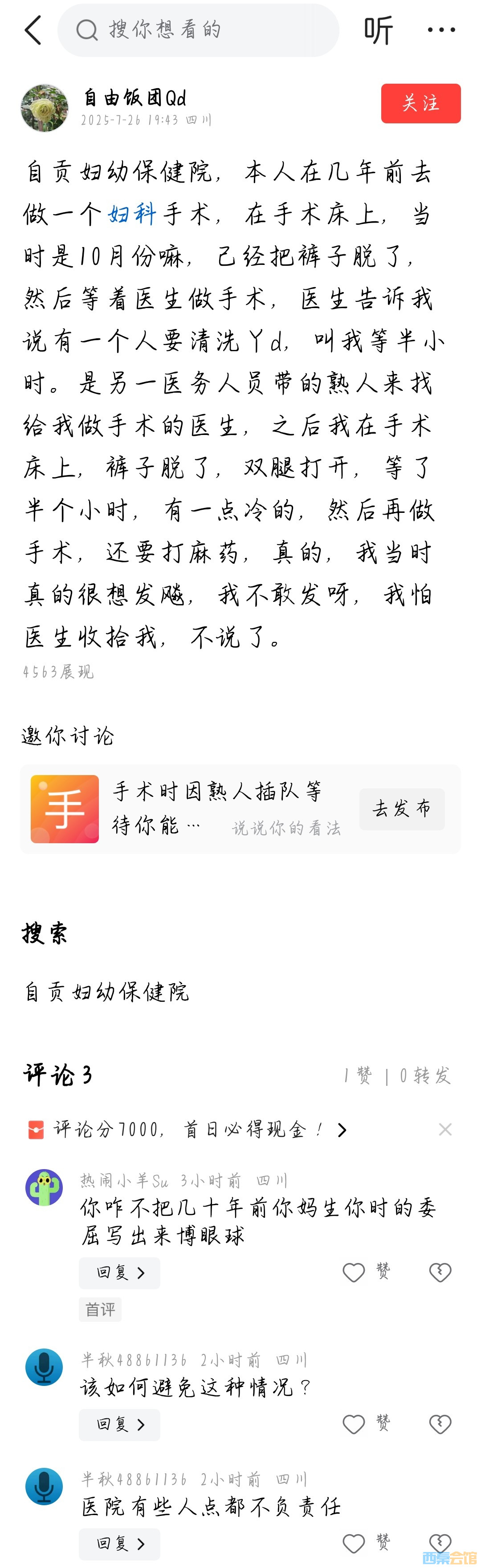
Task: Dismiss the 评论分7000 banner
Action: [x=445, y=1130]
